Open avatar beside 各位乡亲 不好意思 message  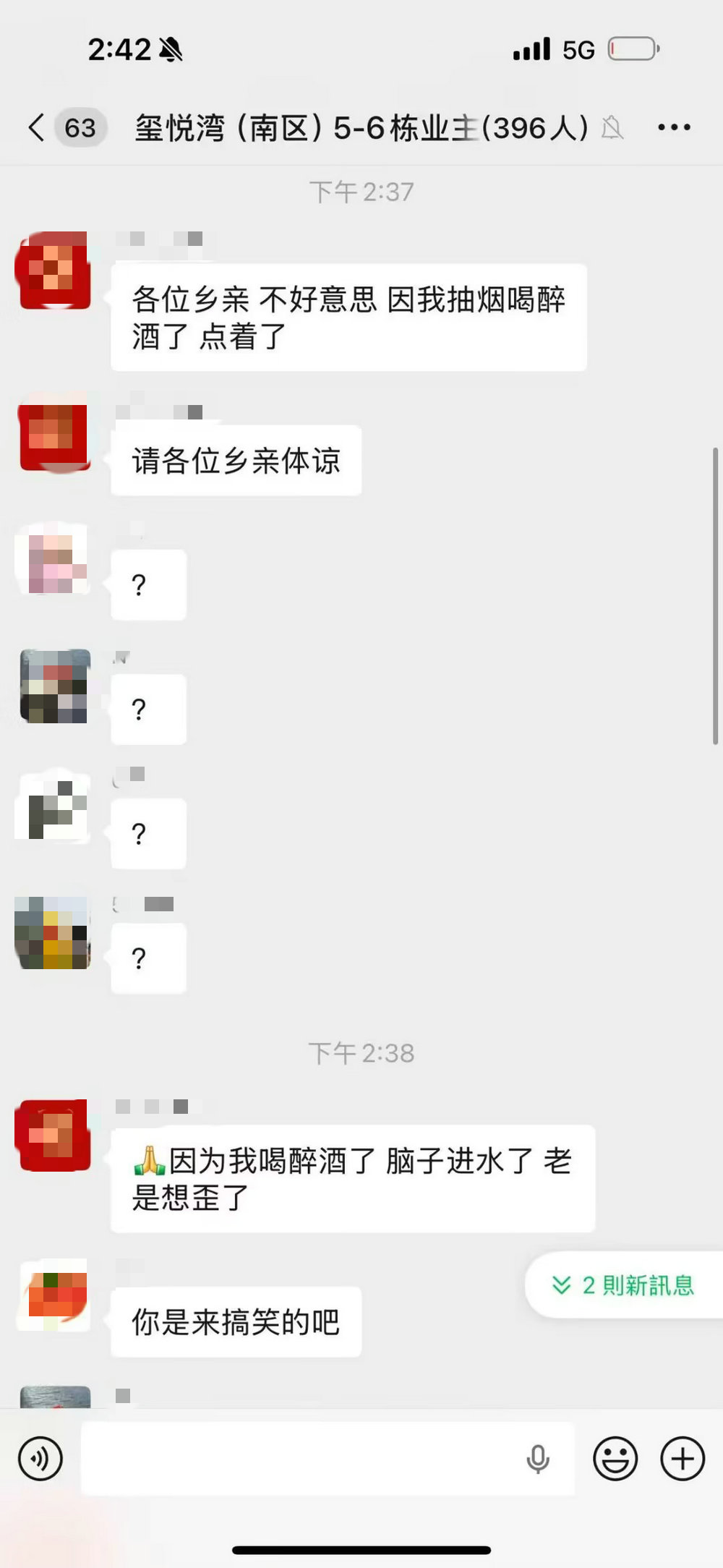[x=54, y=270]
